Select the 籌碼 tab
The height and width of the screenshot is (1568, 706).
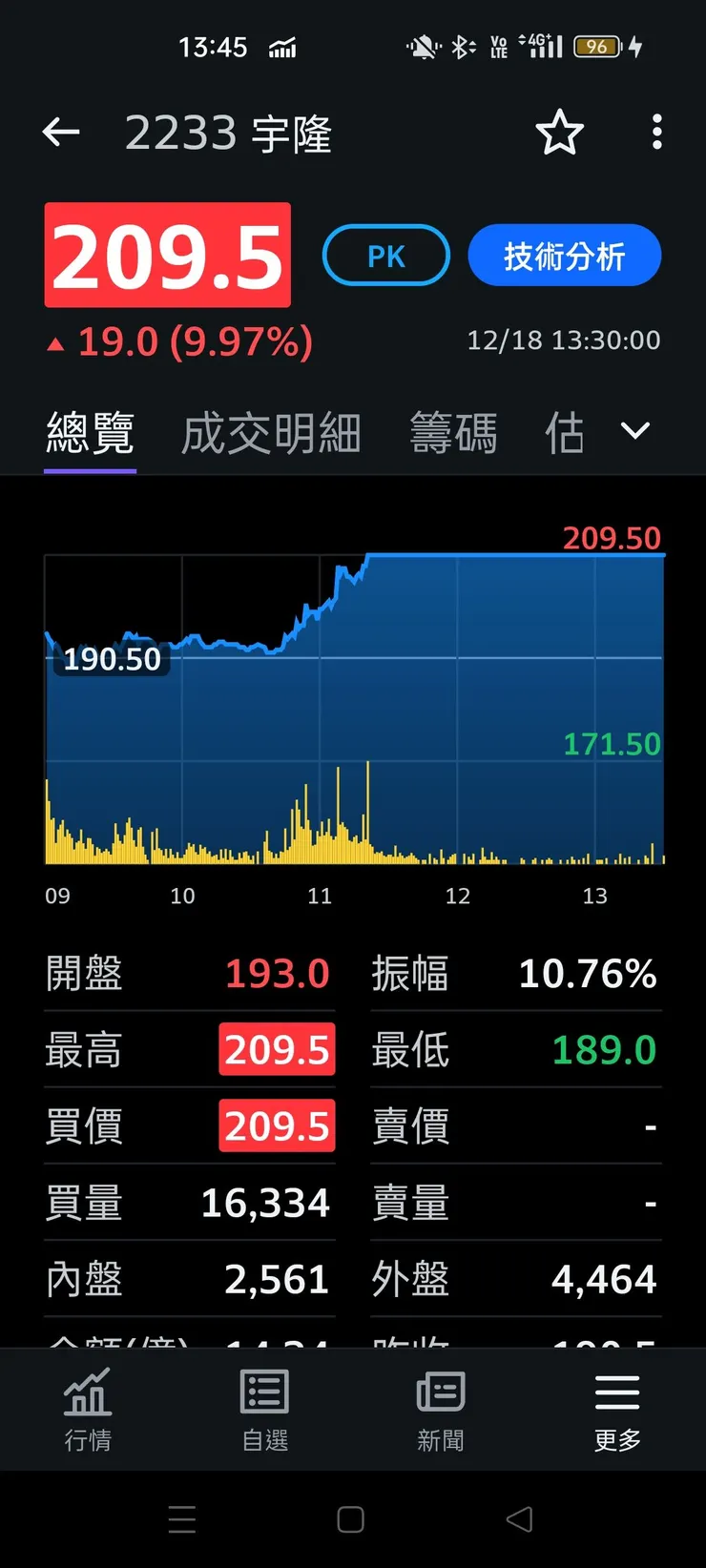click(453, 431)
